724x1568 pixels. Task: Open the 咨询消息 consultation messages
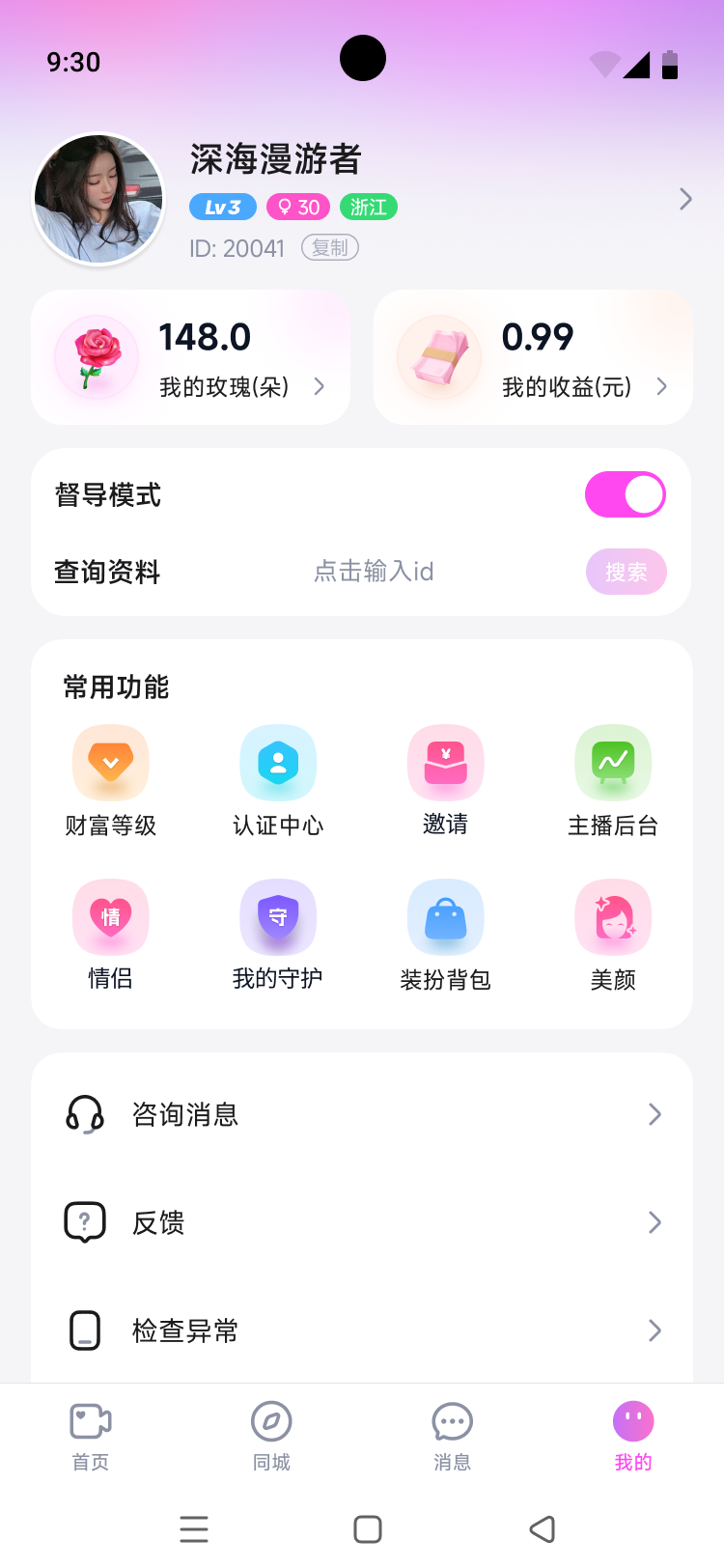362,1114
